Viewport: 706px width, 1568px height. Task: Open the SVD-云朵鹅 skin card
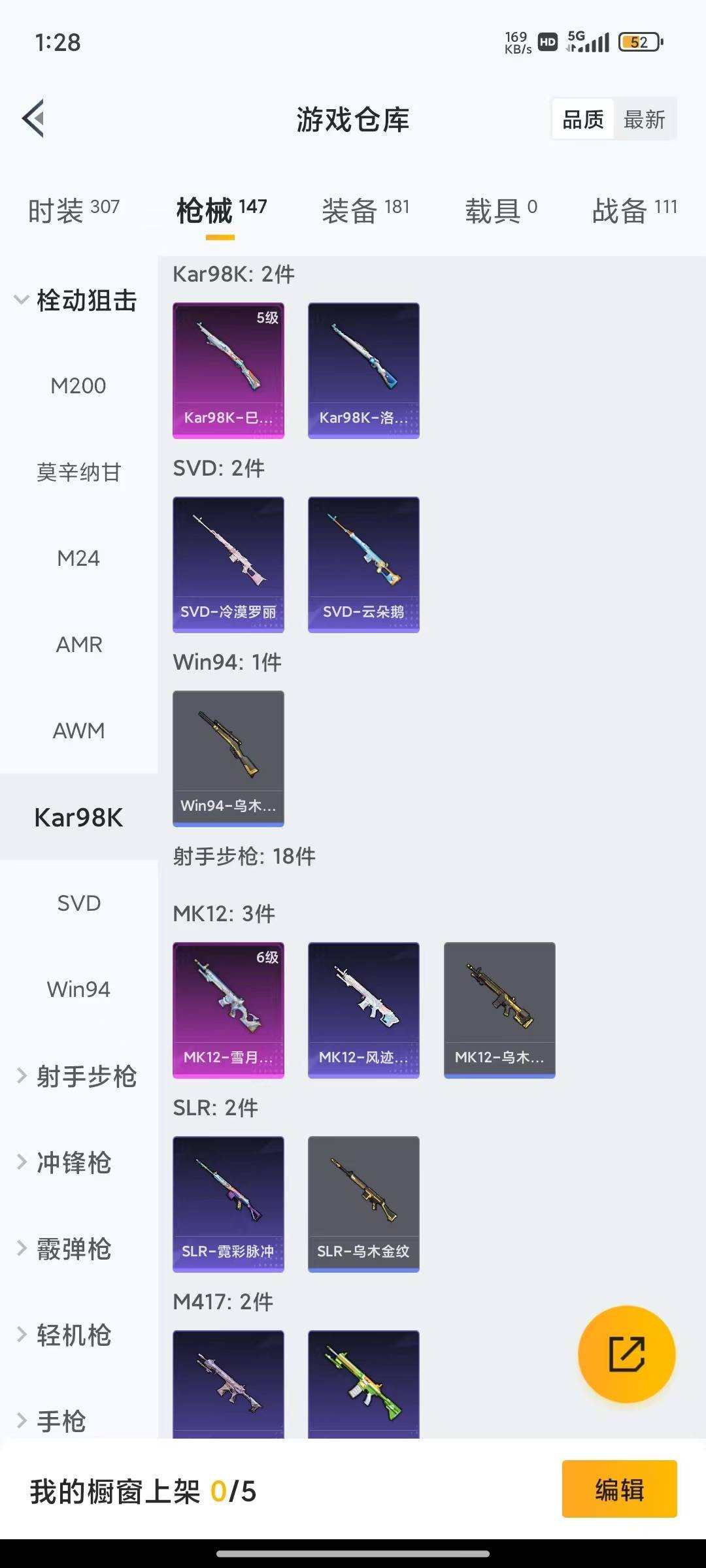click(363, 563)
